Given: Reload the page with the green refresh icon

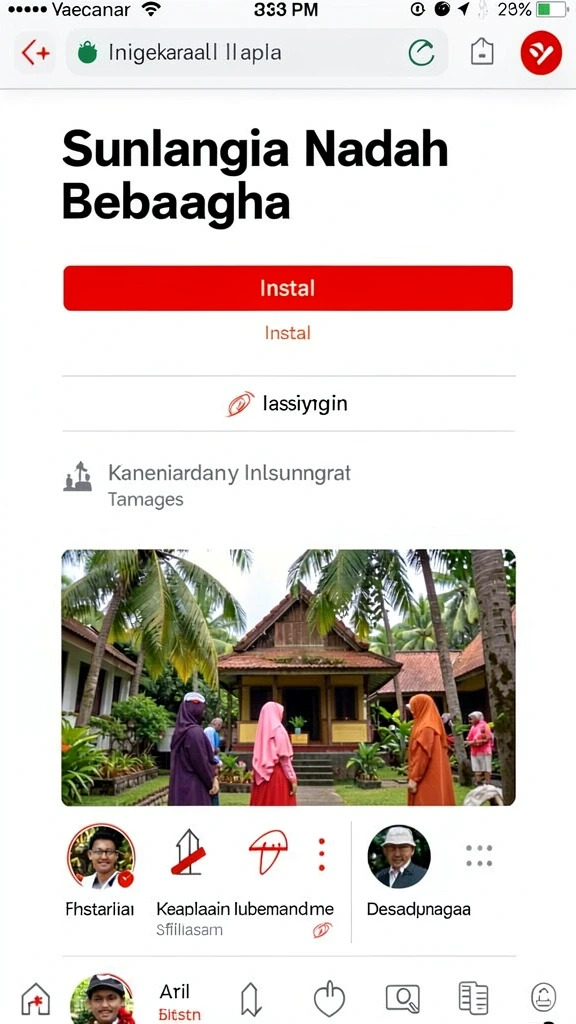Looking at the screenshot, I should (421, 53).
